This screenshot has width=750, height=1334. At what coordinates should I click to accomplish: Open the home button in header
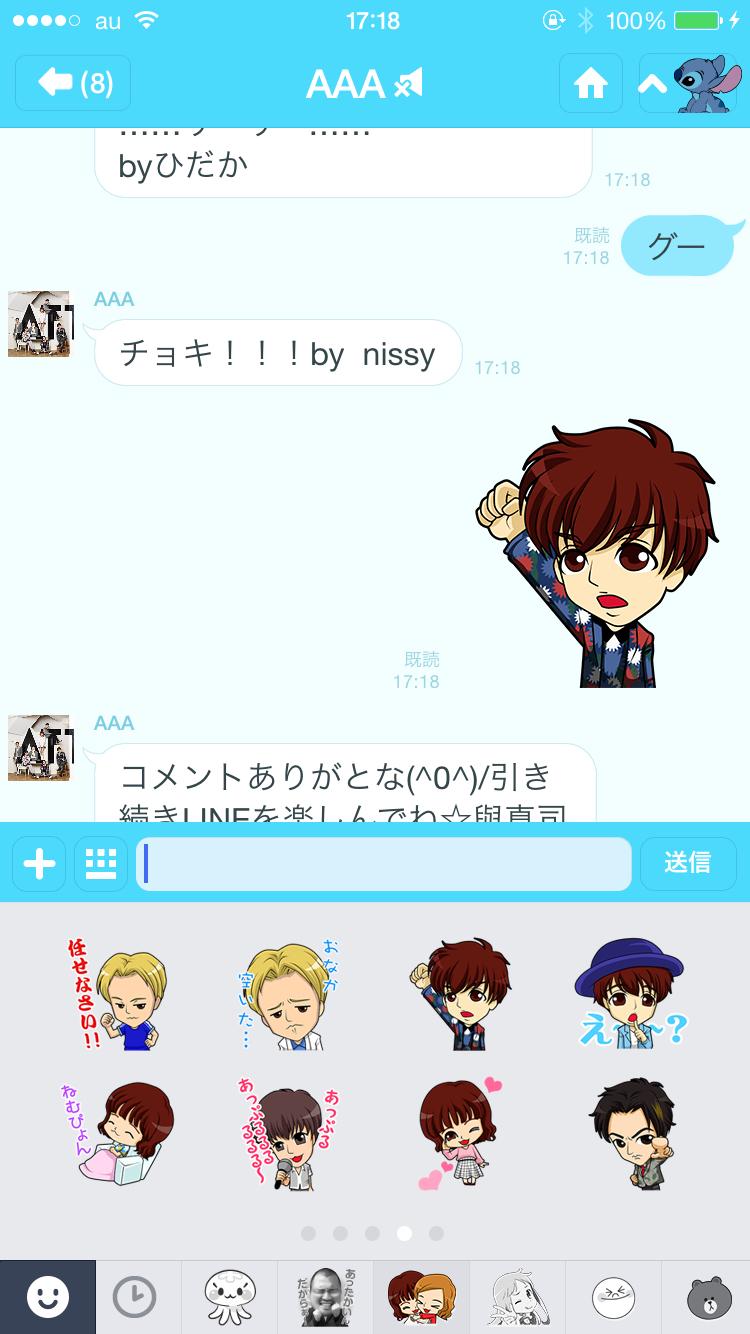coord(590,83)
